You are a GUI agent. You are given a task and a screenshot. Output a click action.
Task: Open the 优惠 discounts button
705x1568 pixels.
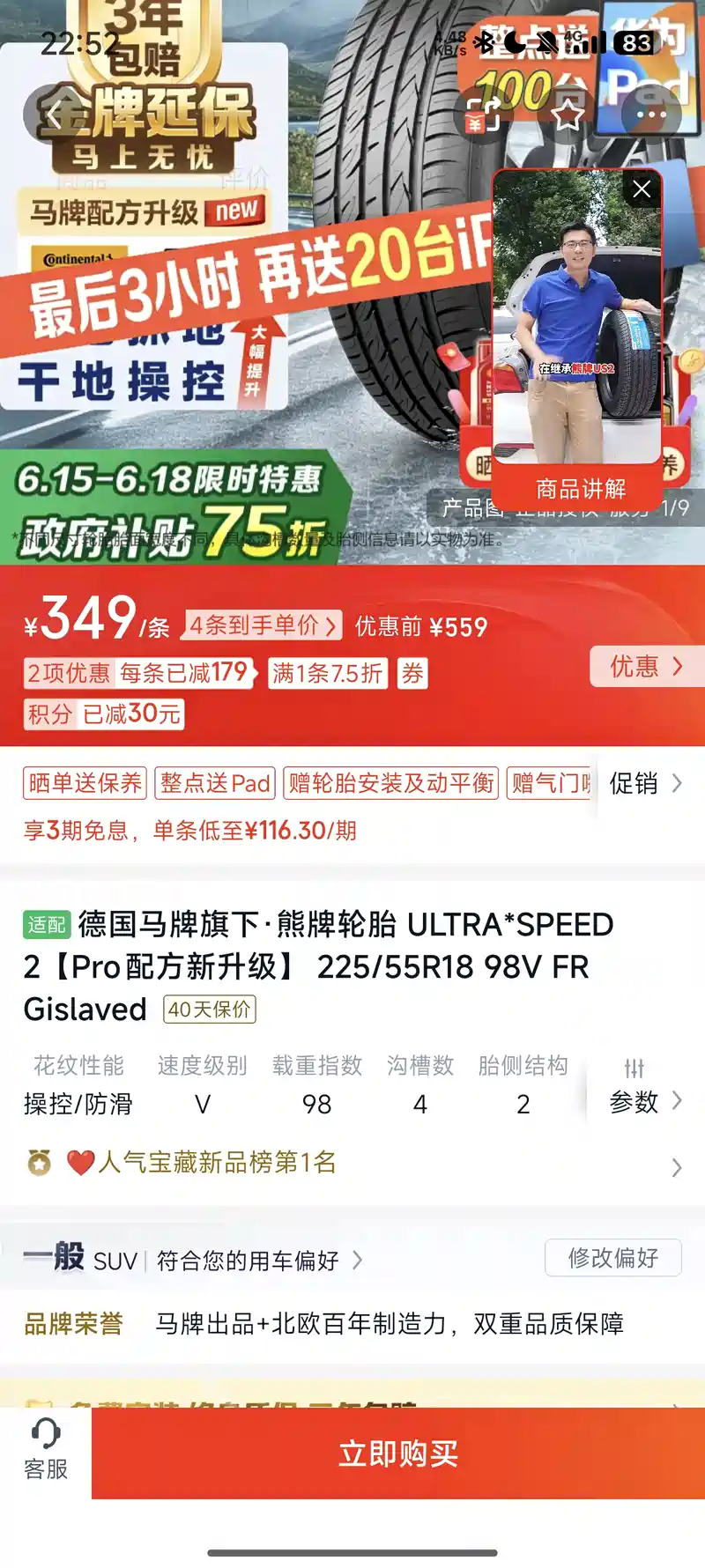click(x=646, y=667)
